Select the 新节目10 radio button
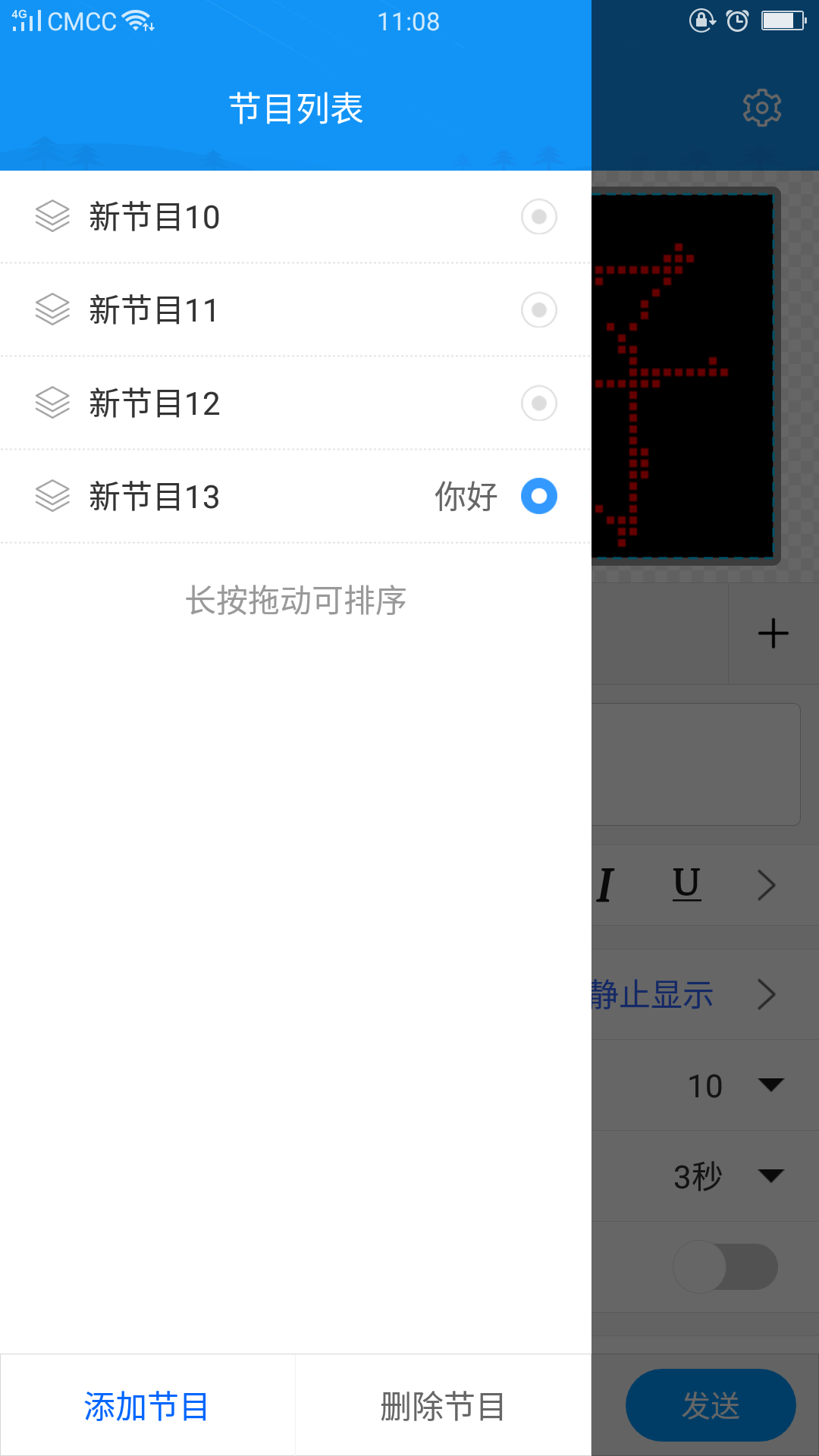 (538, 217)
